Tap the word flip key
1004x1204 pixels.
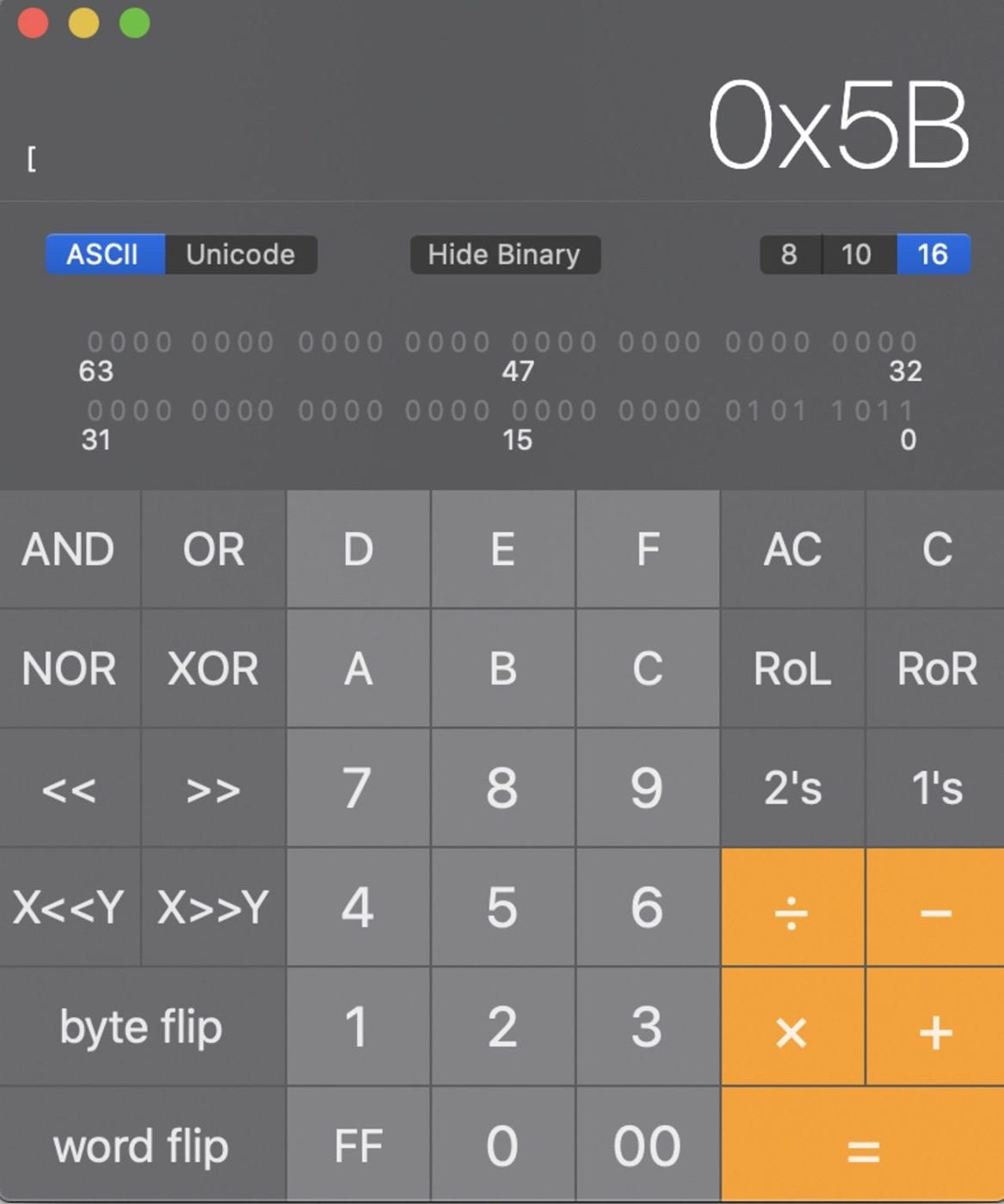tap(142, 1146)
